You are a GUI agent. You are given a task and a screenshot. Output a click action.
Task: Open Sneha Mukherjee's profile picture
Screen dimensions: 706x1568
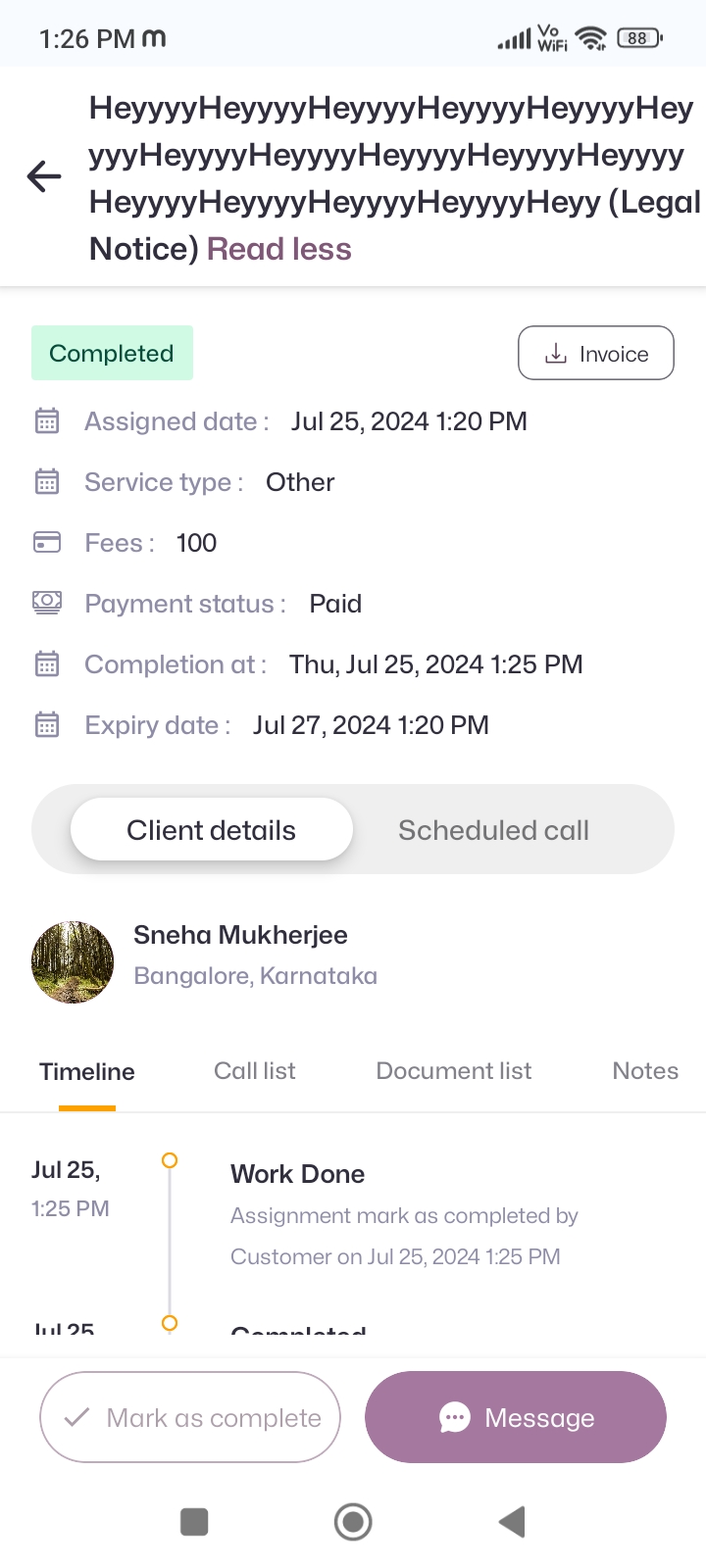pos(73,961)
